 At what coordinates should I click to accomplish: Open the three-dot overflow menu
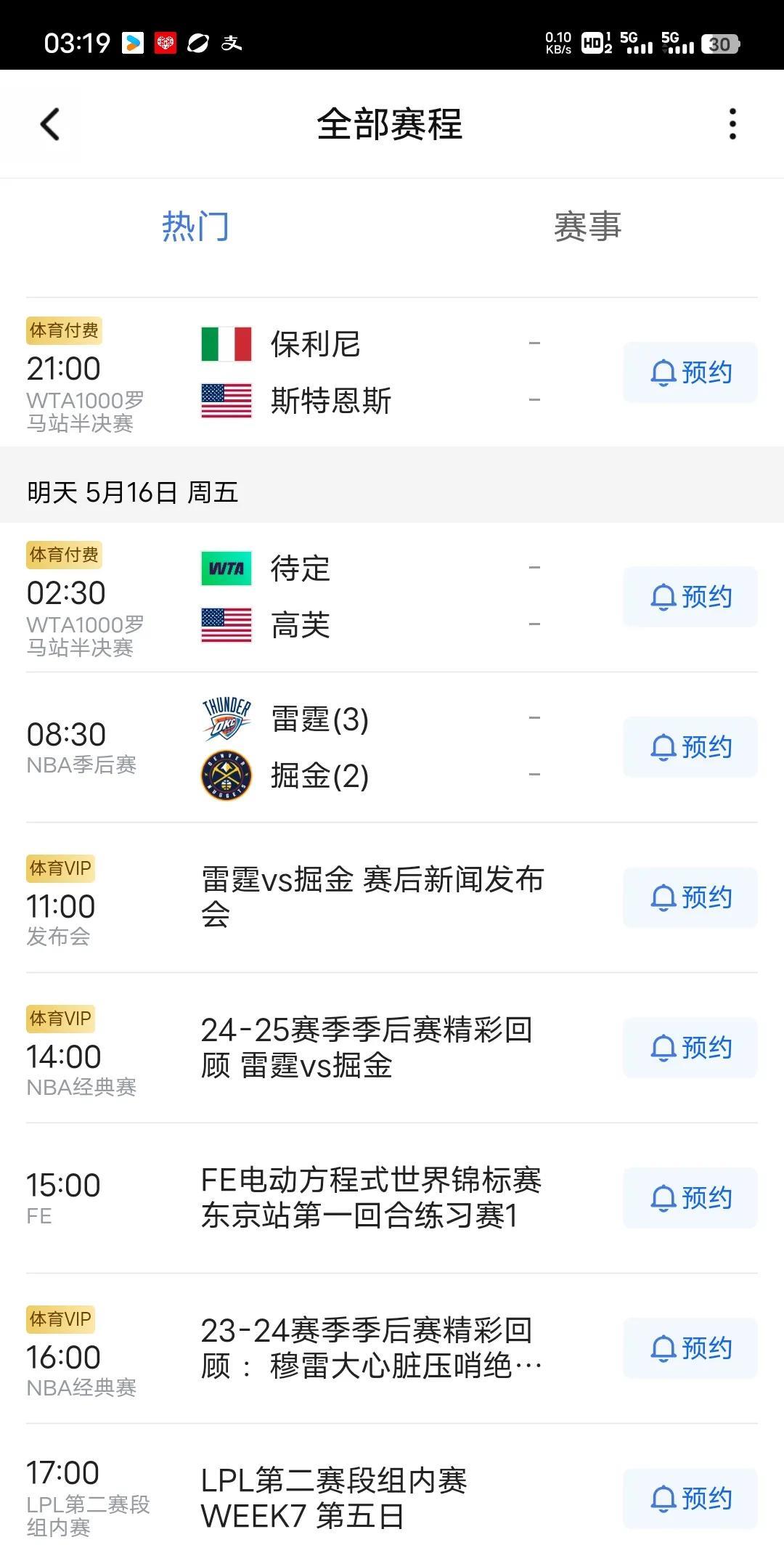[x=732, y=124]
